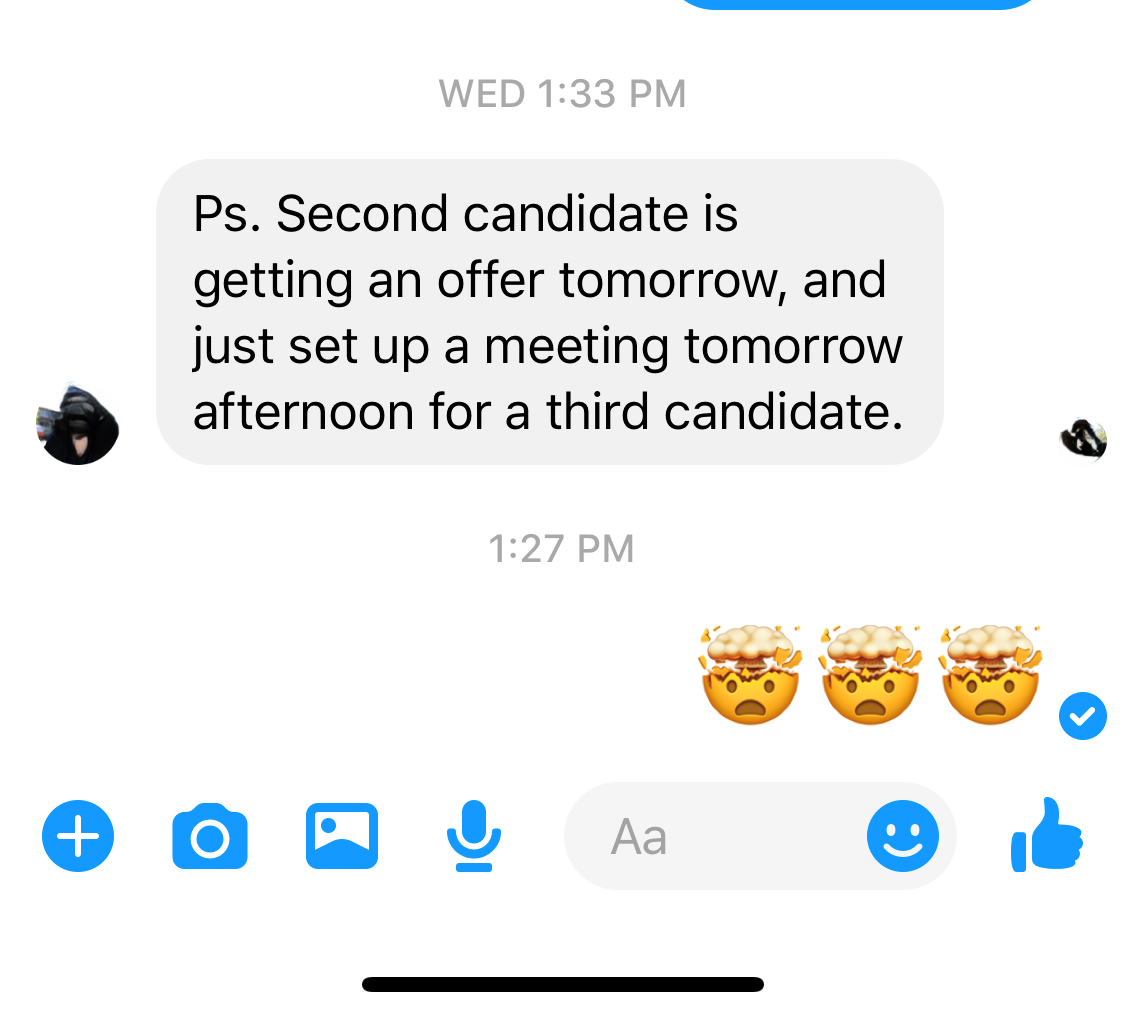Open the sender's profile avatar

(78, 424)
